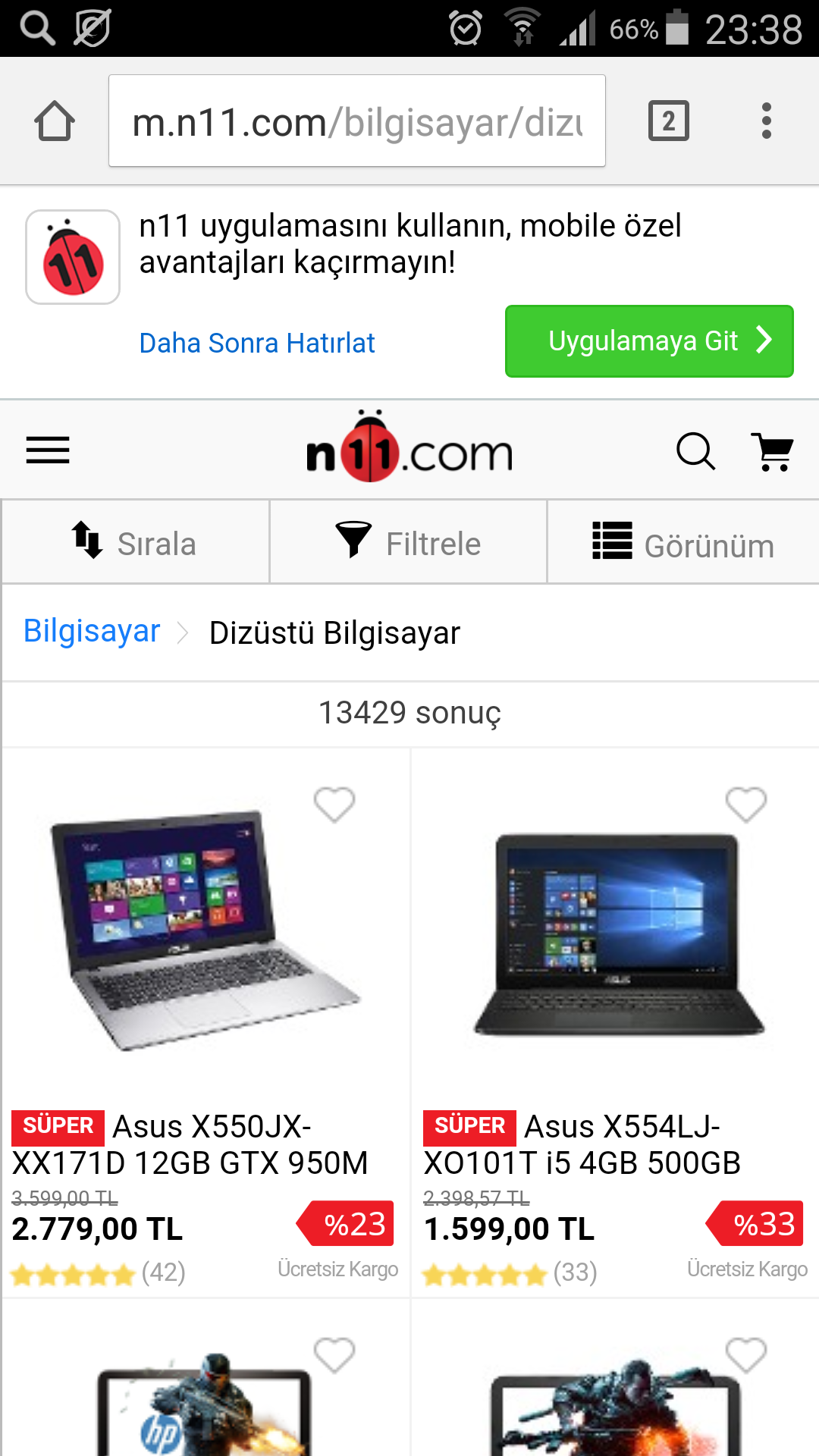Tap the 'Uygulamaya Git' button
Screen dimensions: 819x1456
click(x=649, y=341)
